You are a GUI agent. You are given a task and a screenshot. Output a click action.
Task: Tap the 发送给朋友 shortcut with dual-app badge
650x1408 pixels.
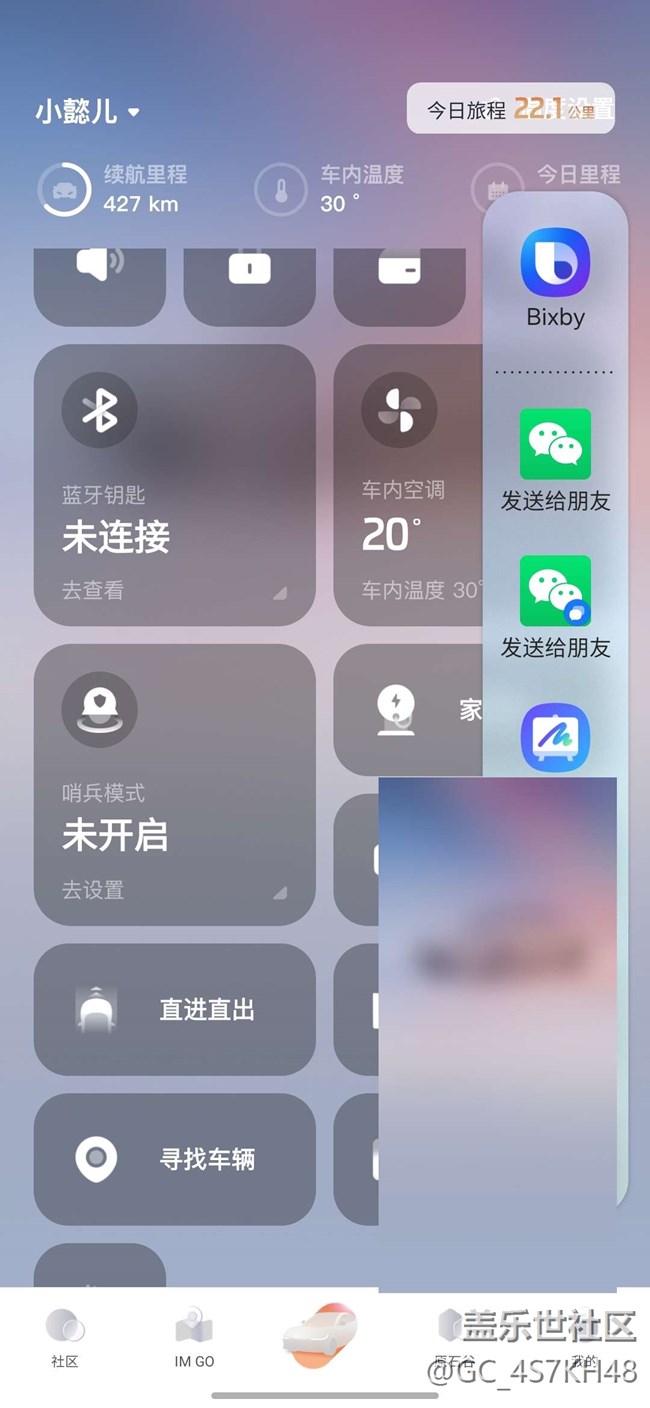pyautogui.click(x=555, y=606)
